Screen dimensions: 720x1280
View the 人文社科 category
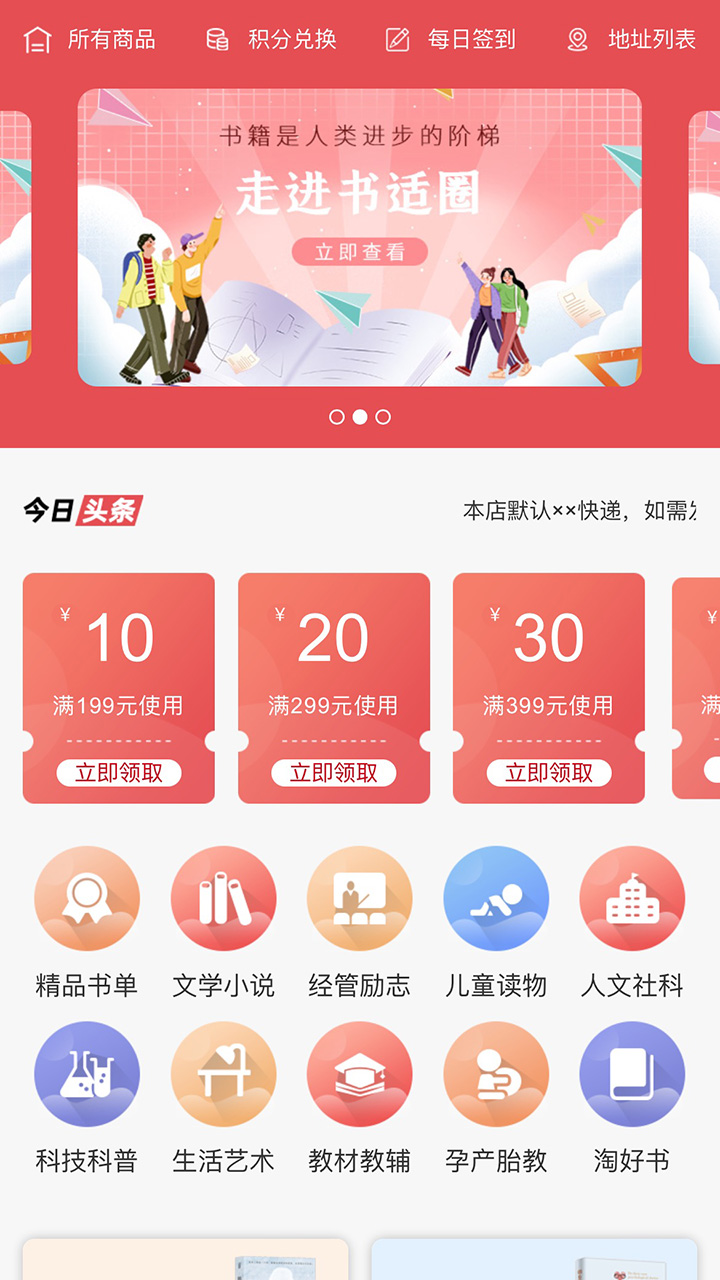coord(632,922)
